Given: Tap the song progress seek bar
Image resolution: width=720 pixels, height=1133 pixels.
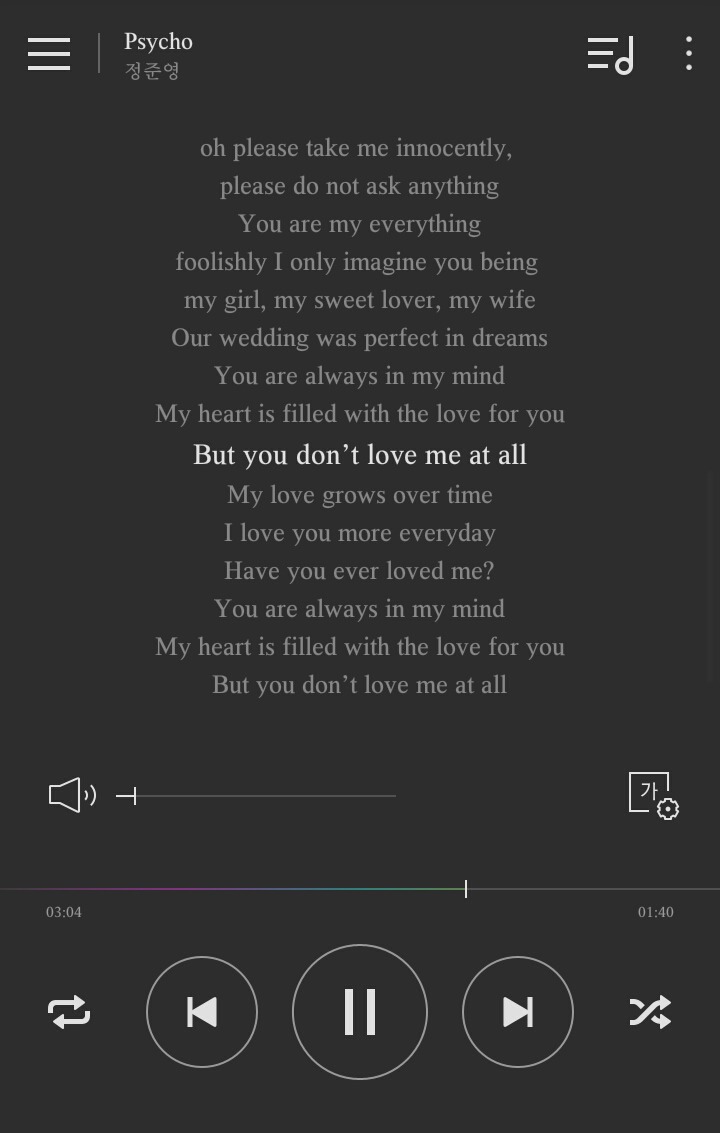Looking at the screenshot, I should [360, 889].
